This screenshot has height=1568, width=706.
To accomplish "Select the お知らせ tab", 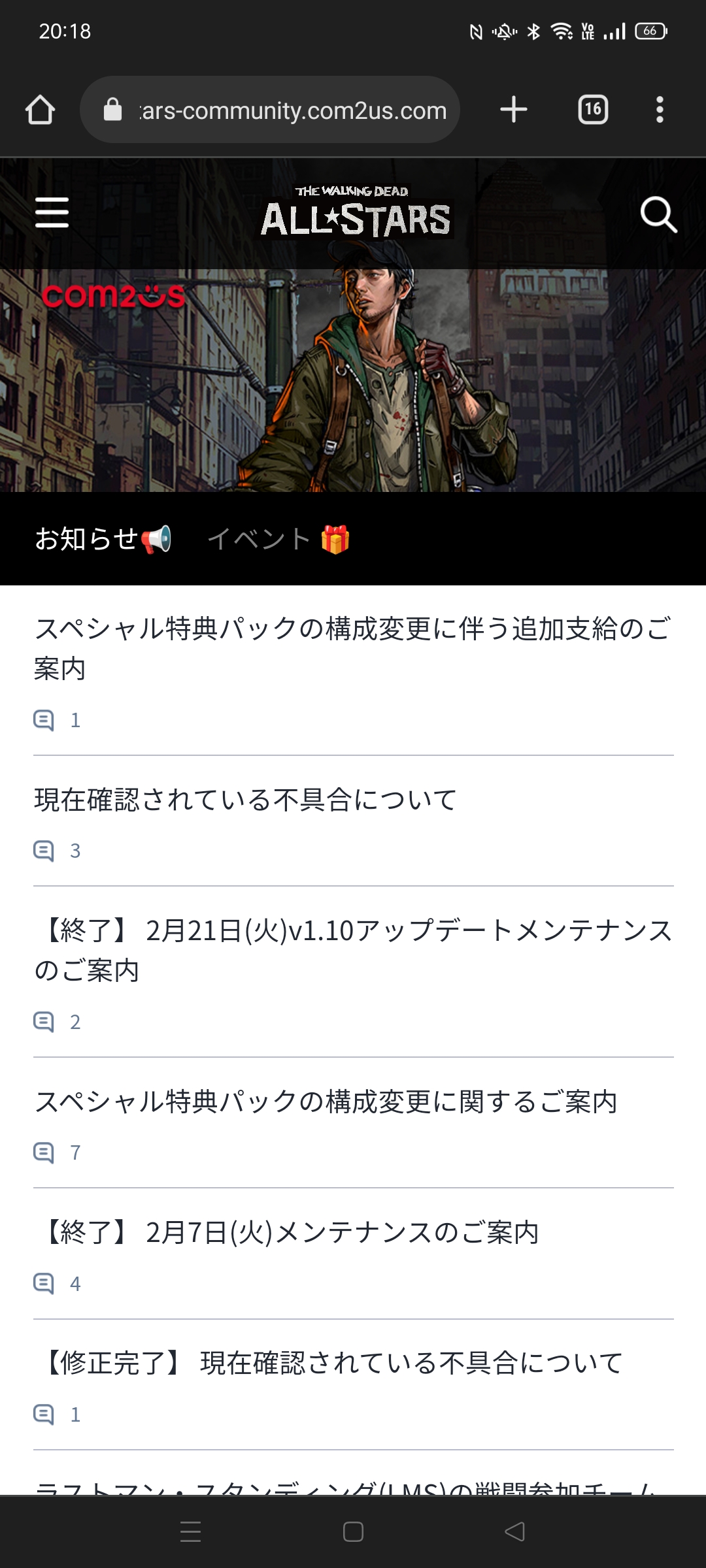I will [x=103, y=540].
